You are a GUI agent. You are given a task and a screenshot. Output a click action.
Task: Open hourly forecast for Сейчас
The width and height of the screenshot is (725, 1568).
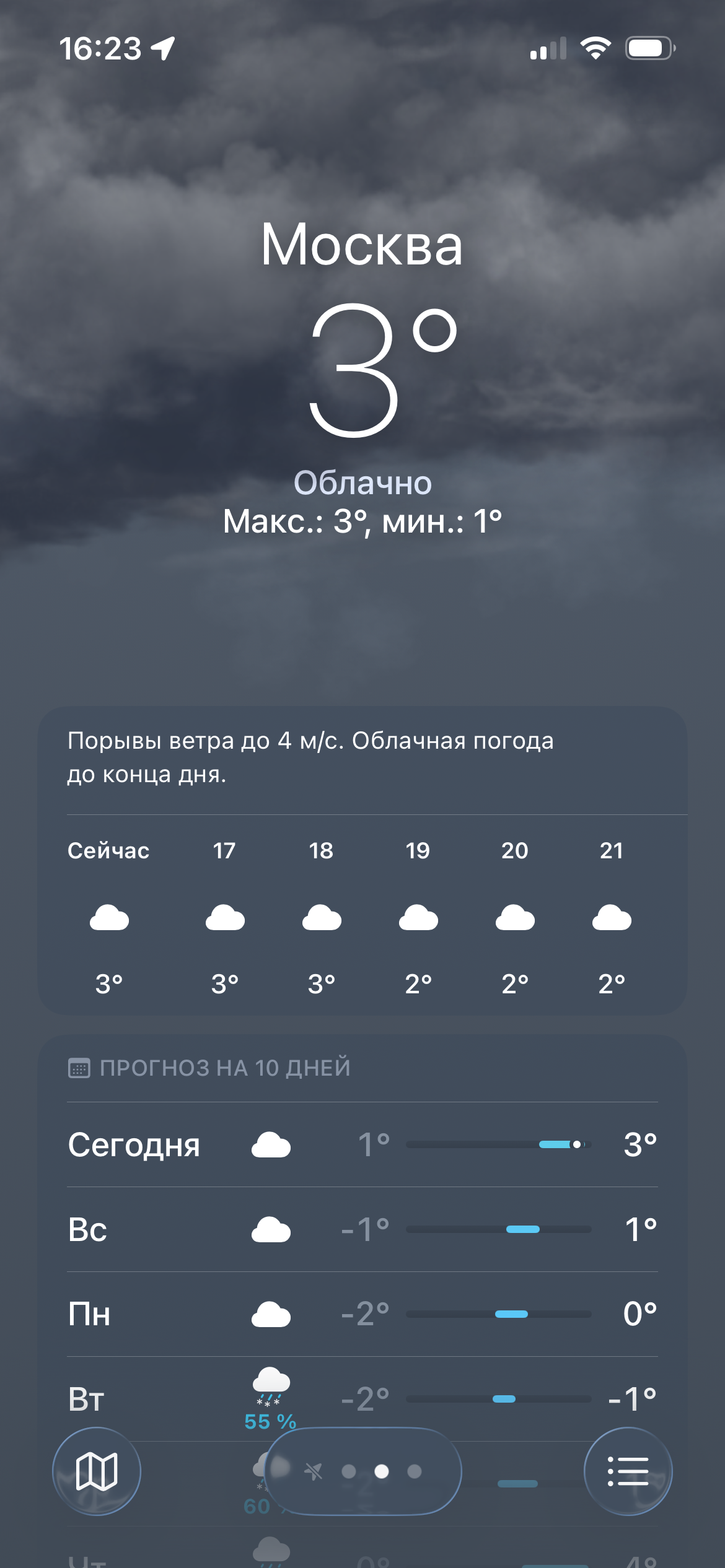click(x=109, y=917)
